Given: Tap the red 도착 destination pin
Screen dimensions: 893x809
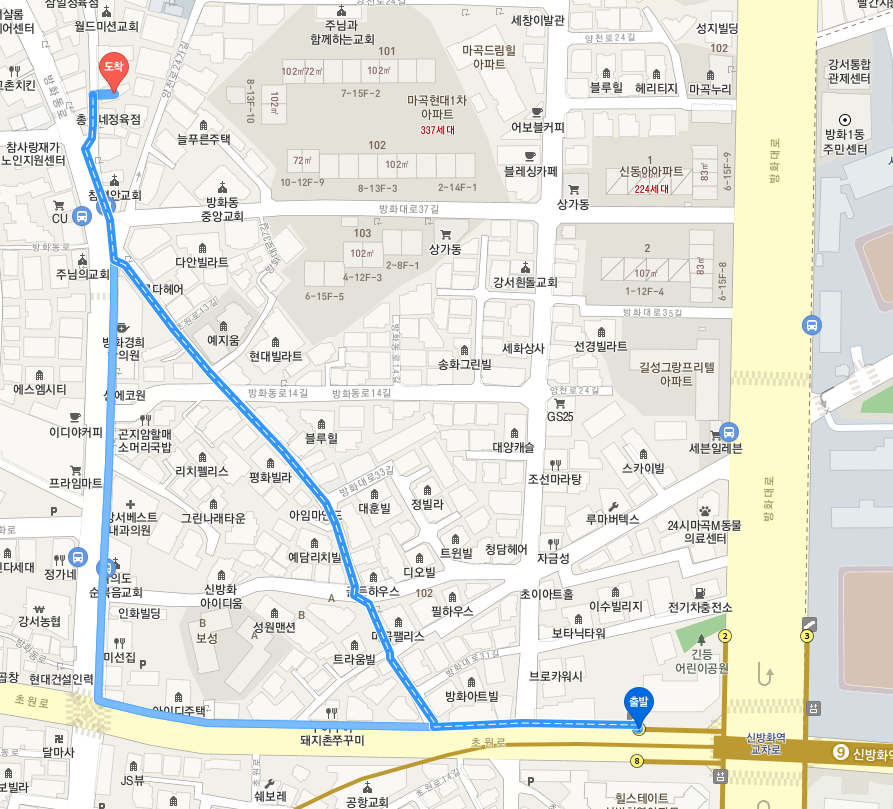Looking at the screenshot, I should [113, 72].
